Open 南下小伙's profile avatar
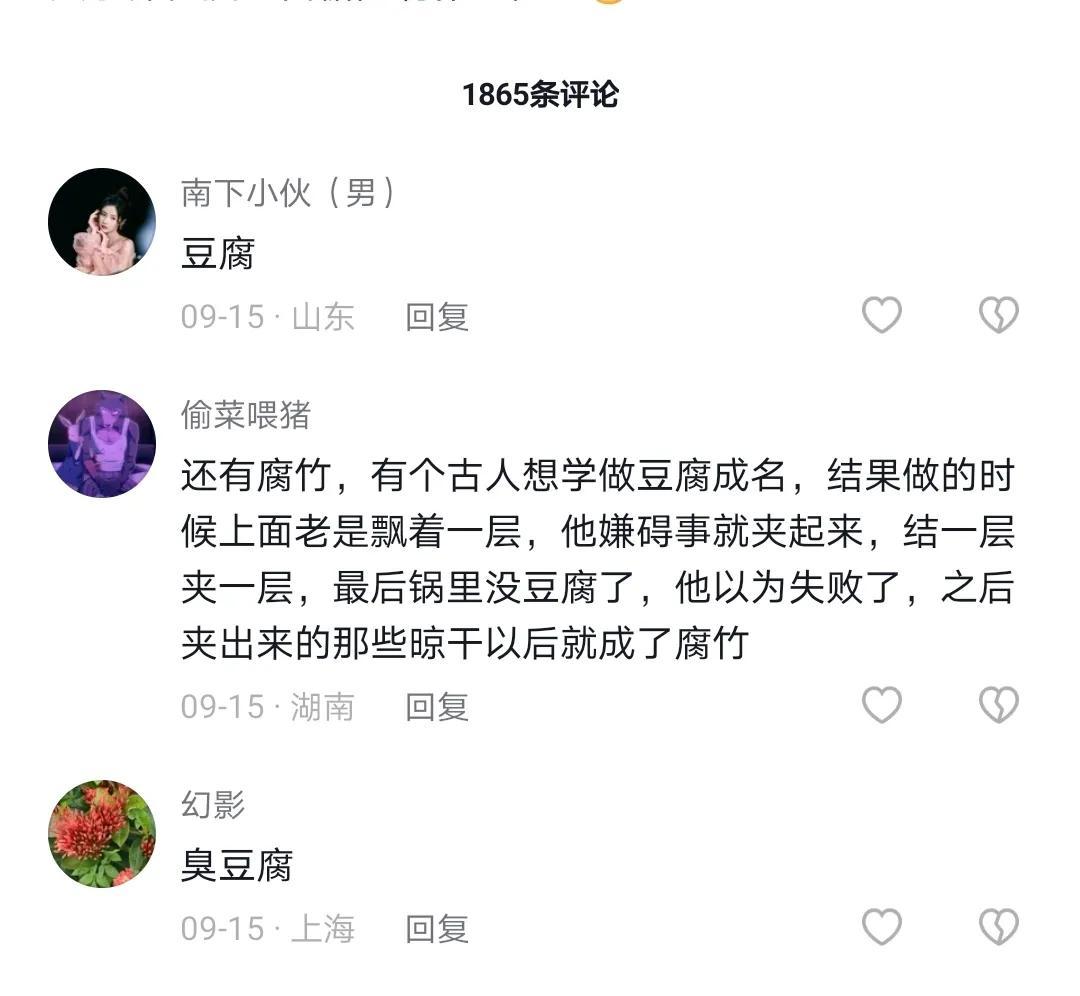 tap(102, 222)
